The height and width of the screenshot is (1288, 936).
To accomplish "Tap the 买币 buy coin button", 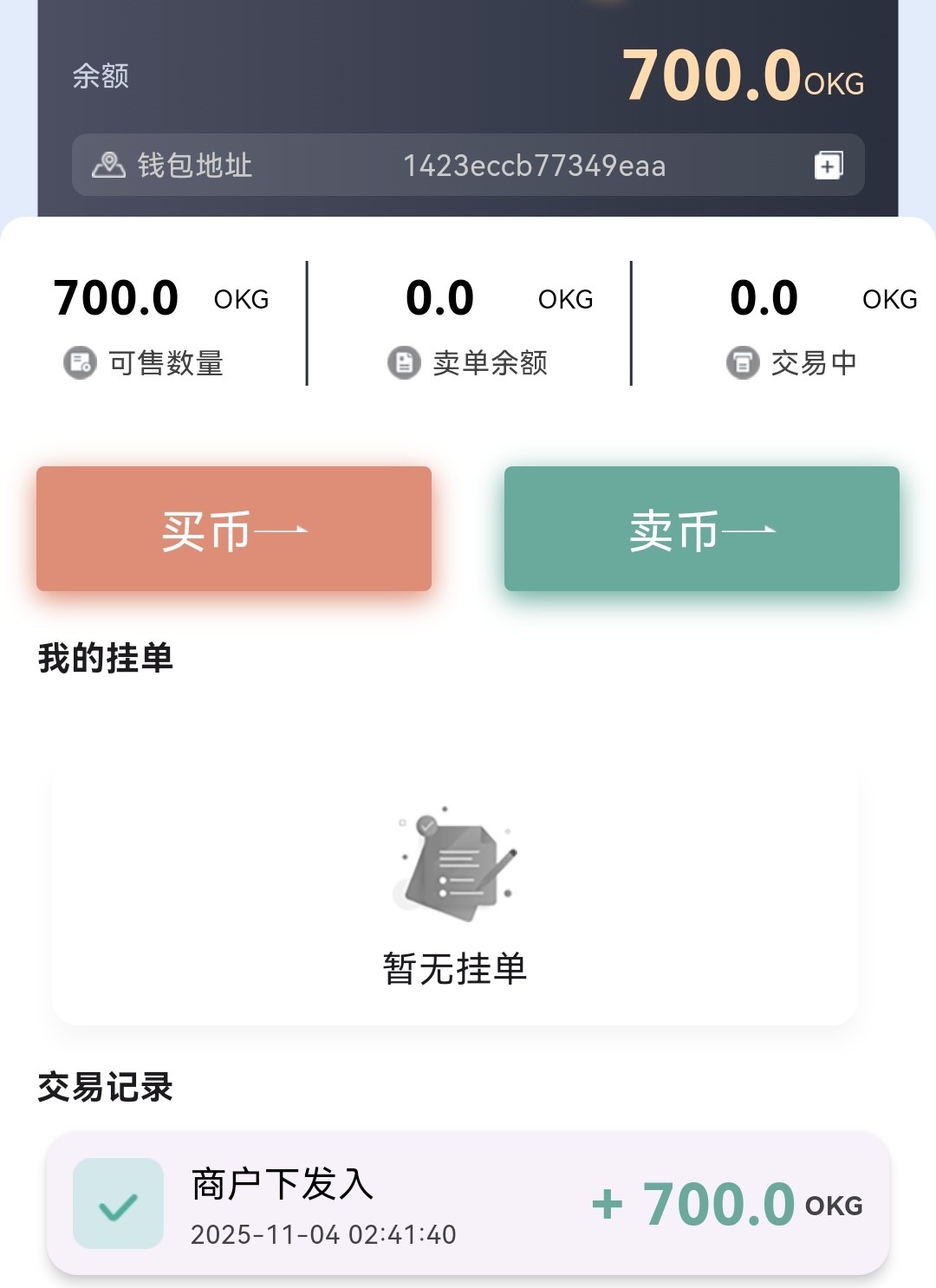I will (234, 529).
